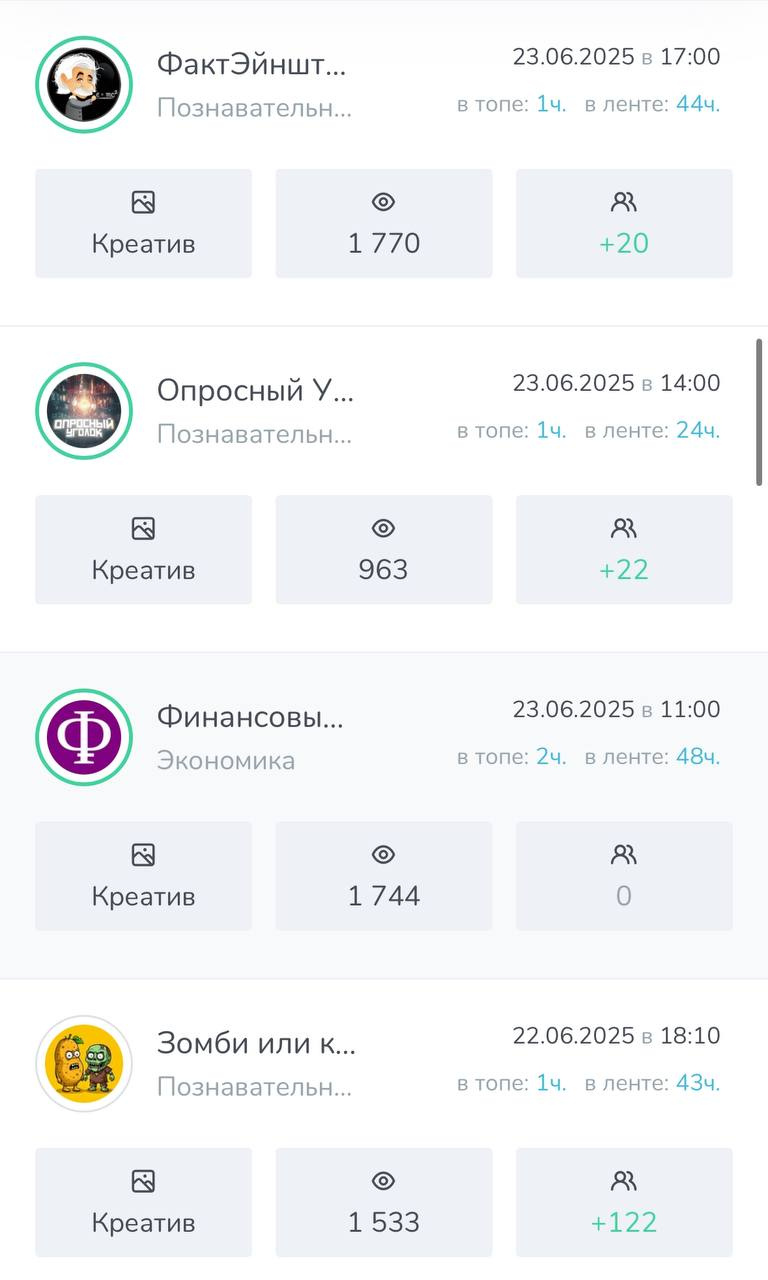The height and width of the screenshot is (1280, 768).
Task: Open the Финансовы... channel row
Action: click(250, 717)
